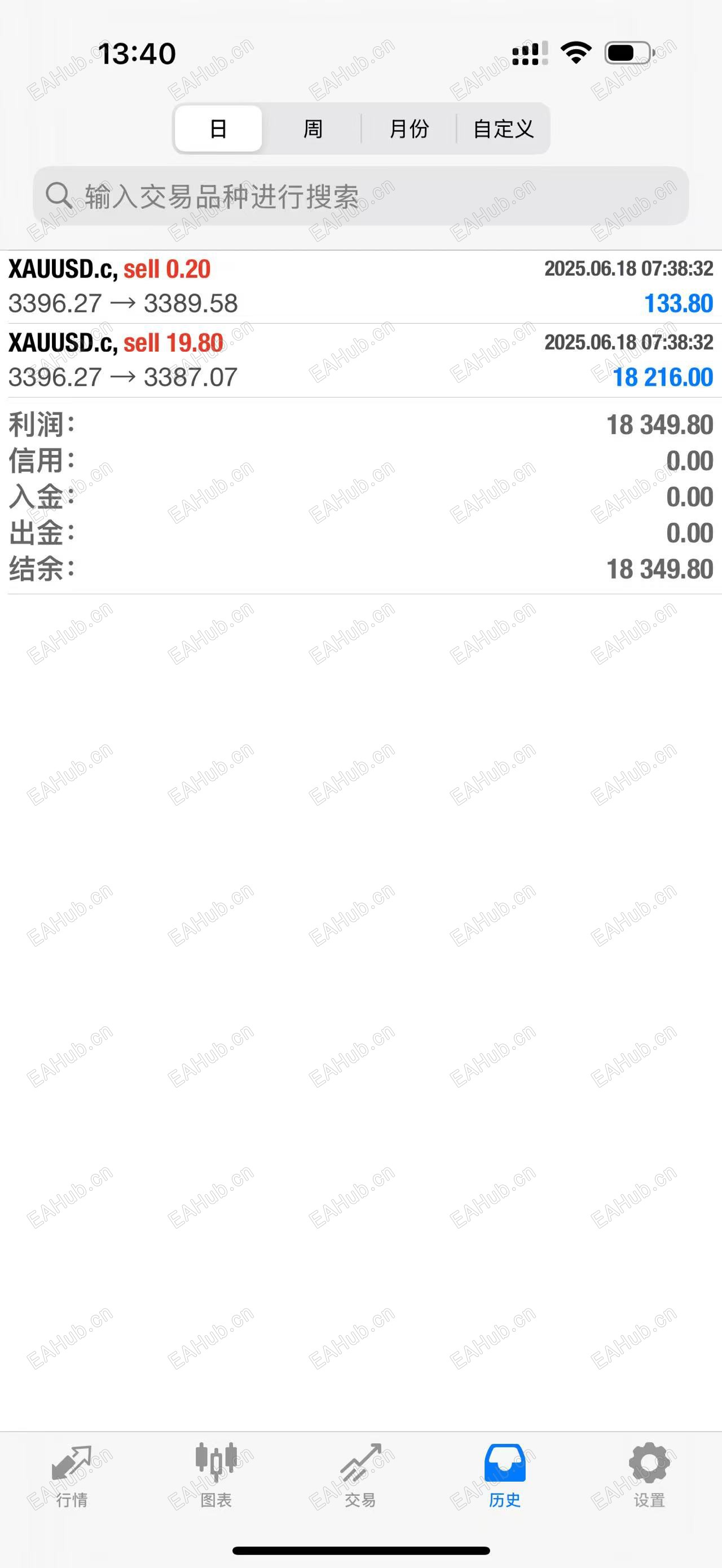Select the 日 daily history tab

(x=217, y=129)
